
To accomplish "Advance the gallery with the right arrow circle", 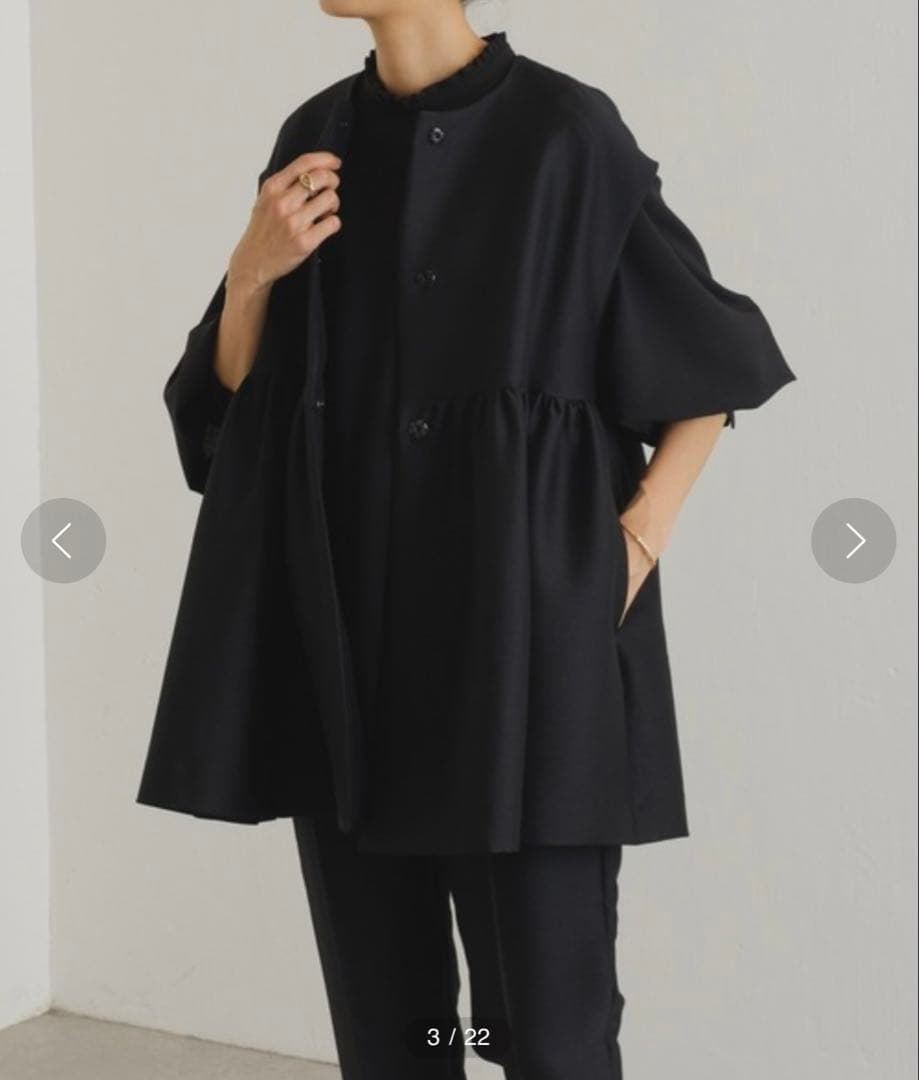I will pos(855,540).
